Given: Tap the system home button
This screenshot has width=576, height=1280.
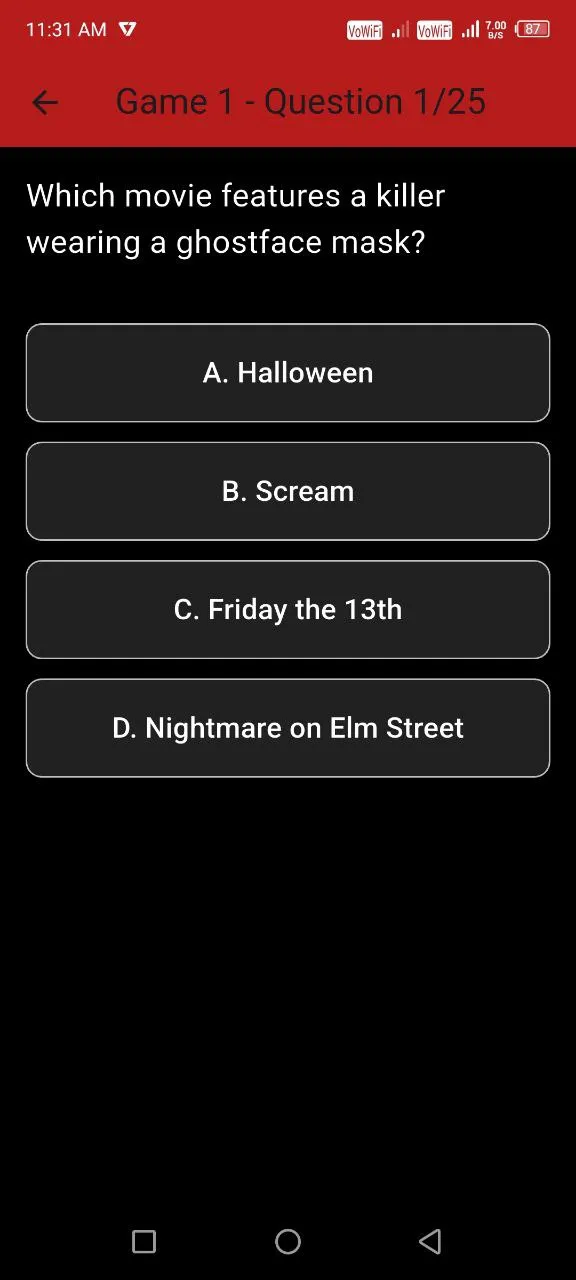Looking at the screenshot, I should pyautogui.click(x=288, y=1242).
